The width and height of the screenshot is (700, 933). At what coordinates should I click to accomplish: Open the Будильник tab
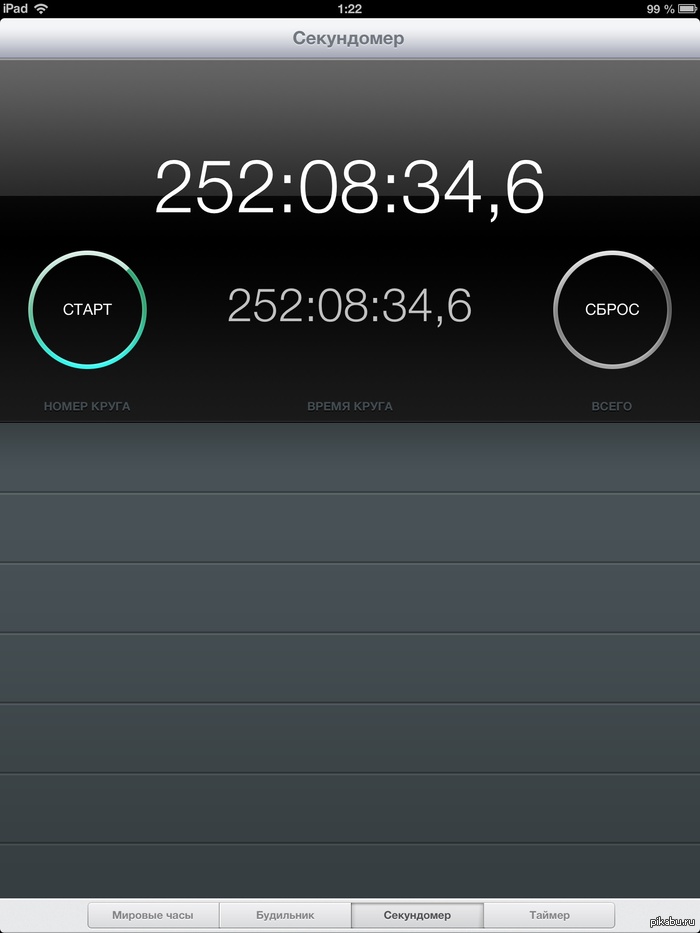pos(285,915)
